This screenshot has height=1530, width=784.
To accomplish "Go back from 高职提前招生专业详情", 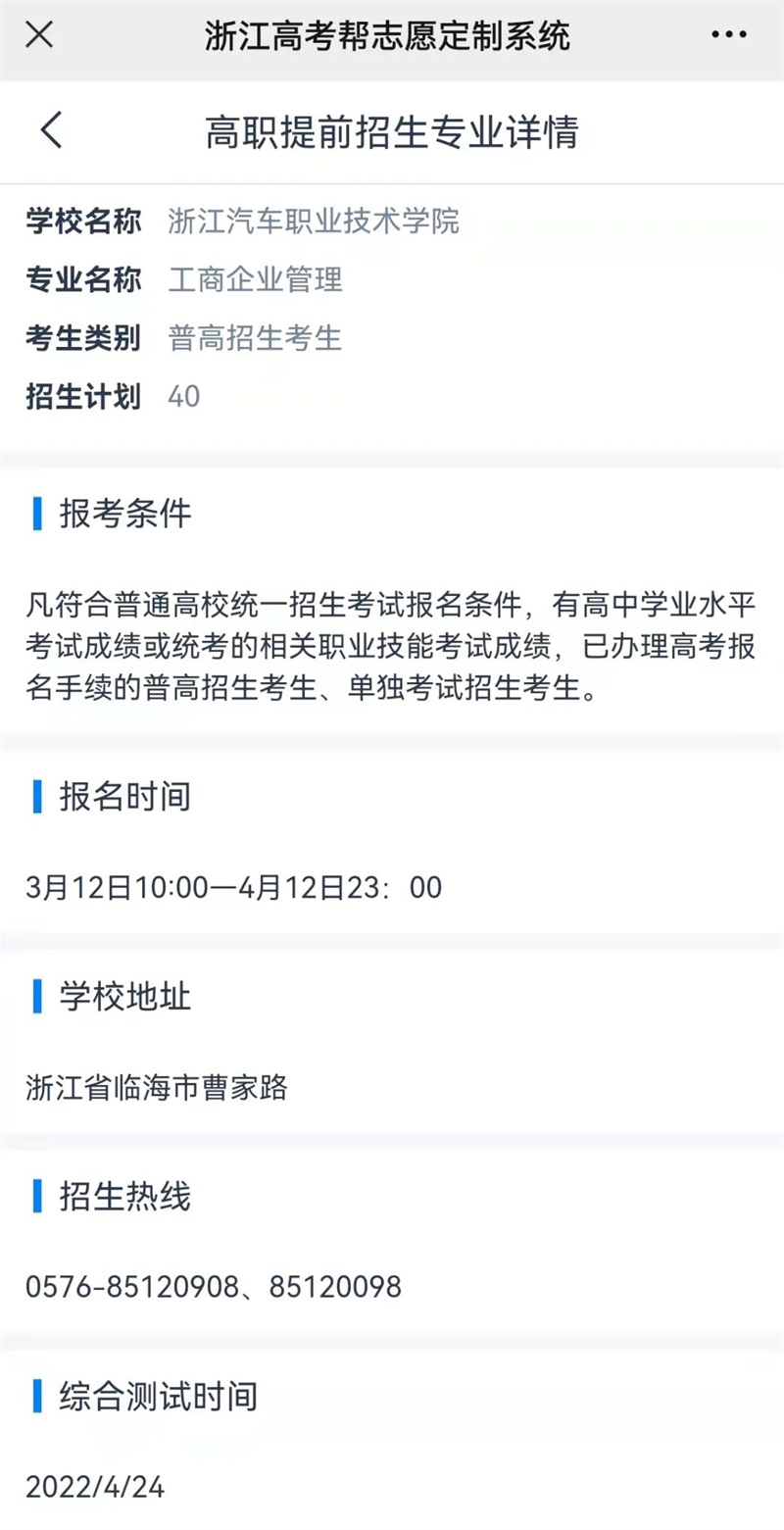I will (52, 129).
